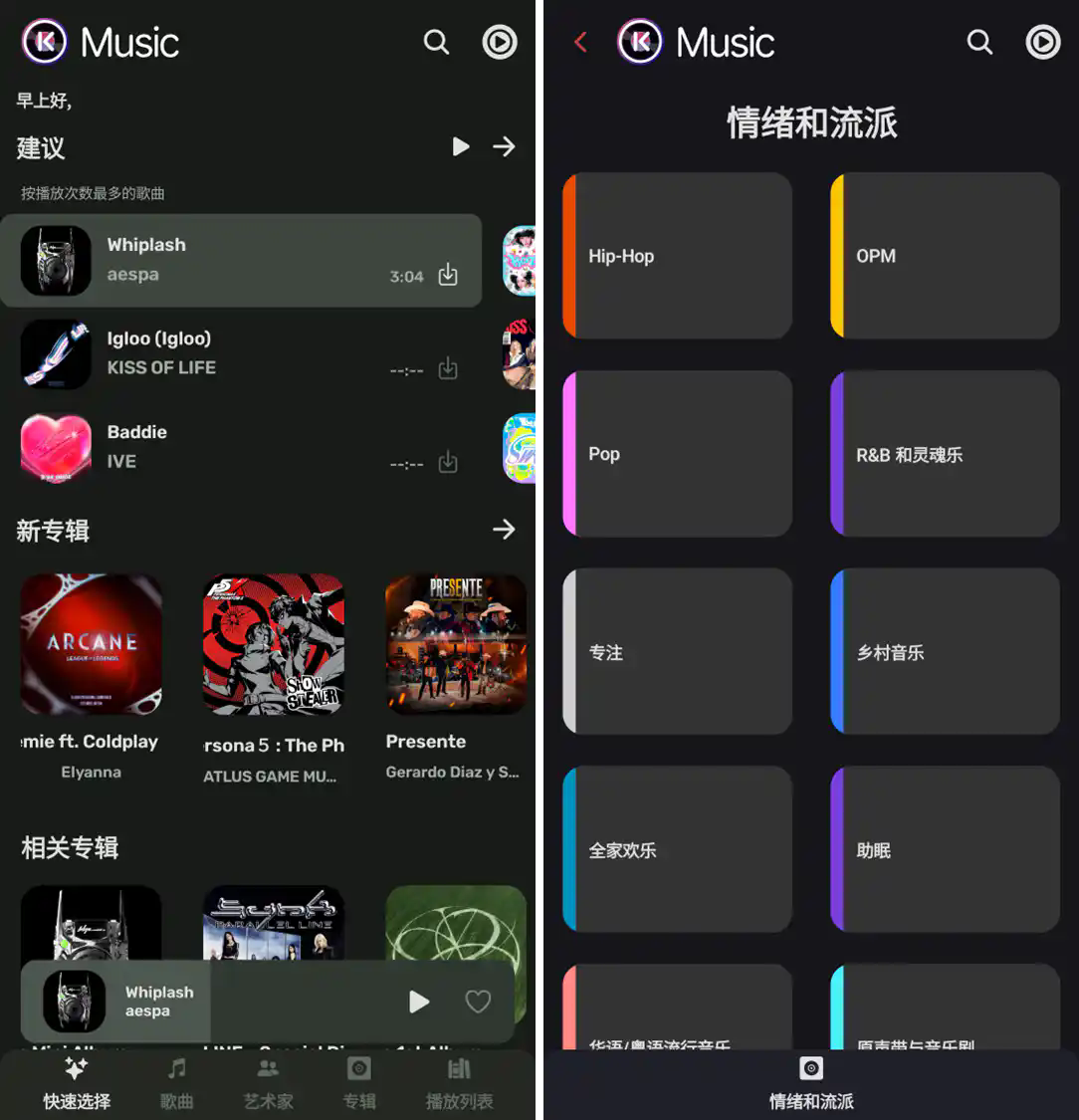Viewport: 1079px width, 1120px height.
Task: Download the Baddie song by IVE
Action: point(448,462)
